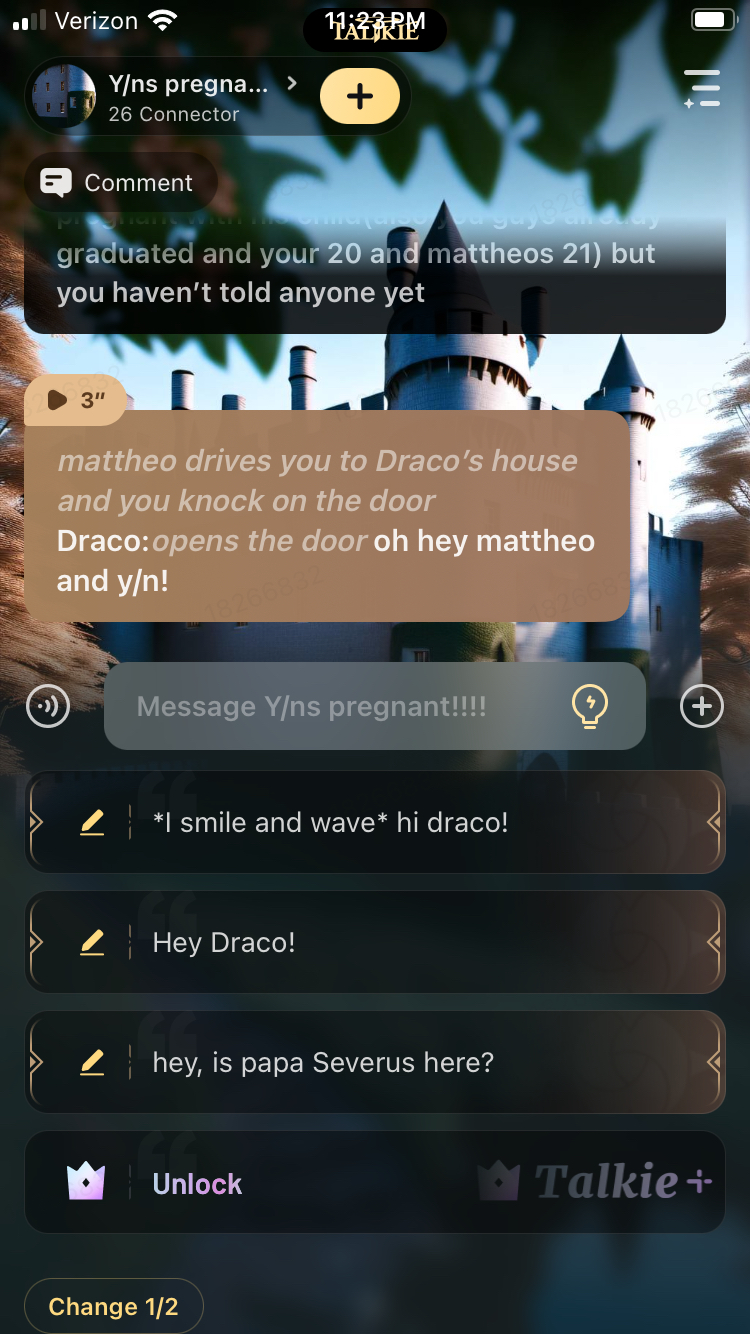Tap Change 1/2 for more suggestions

114,1306
